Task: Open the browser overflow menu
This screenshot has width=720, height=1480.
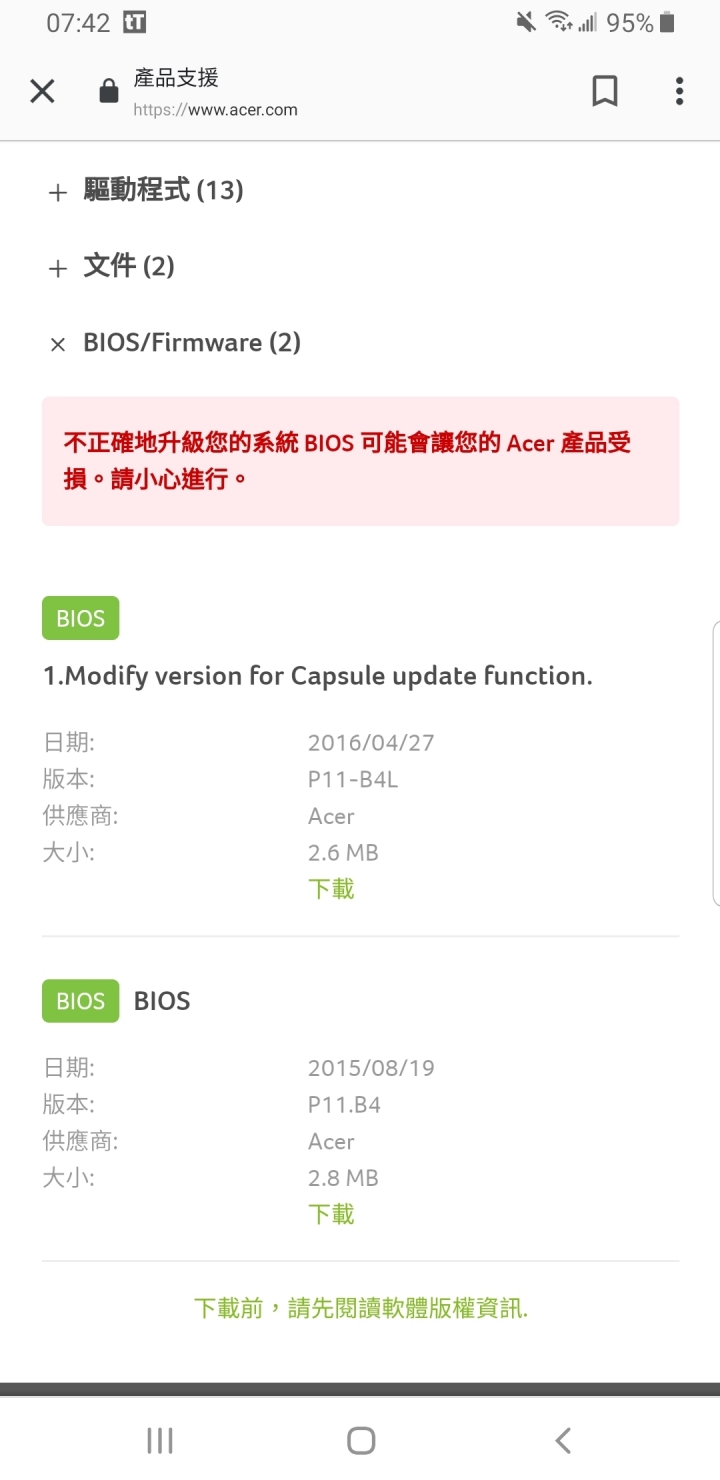Action: [679, 92]
